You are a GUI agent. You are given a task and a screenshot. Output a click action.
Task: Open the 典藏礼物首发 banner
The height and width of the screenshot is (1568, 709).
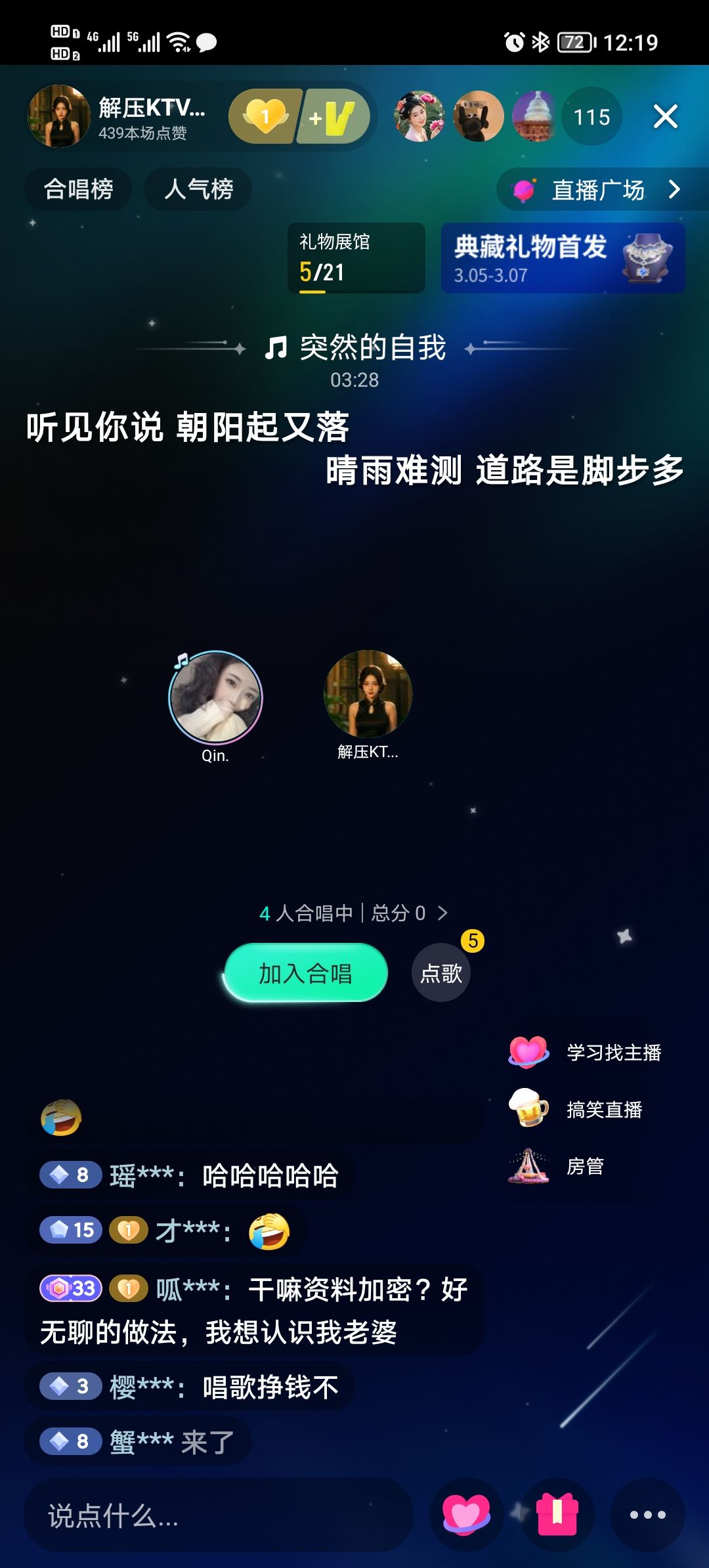[x=563, y=258]
